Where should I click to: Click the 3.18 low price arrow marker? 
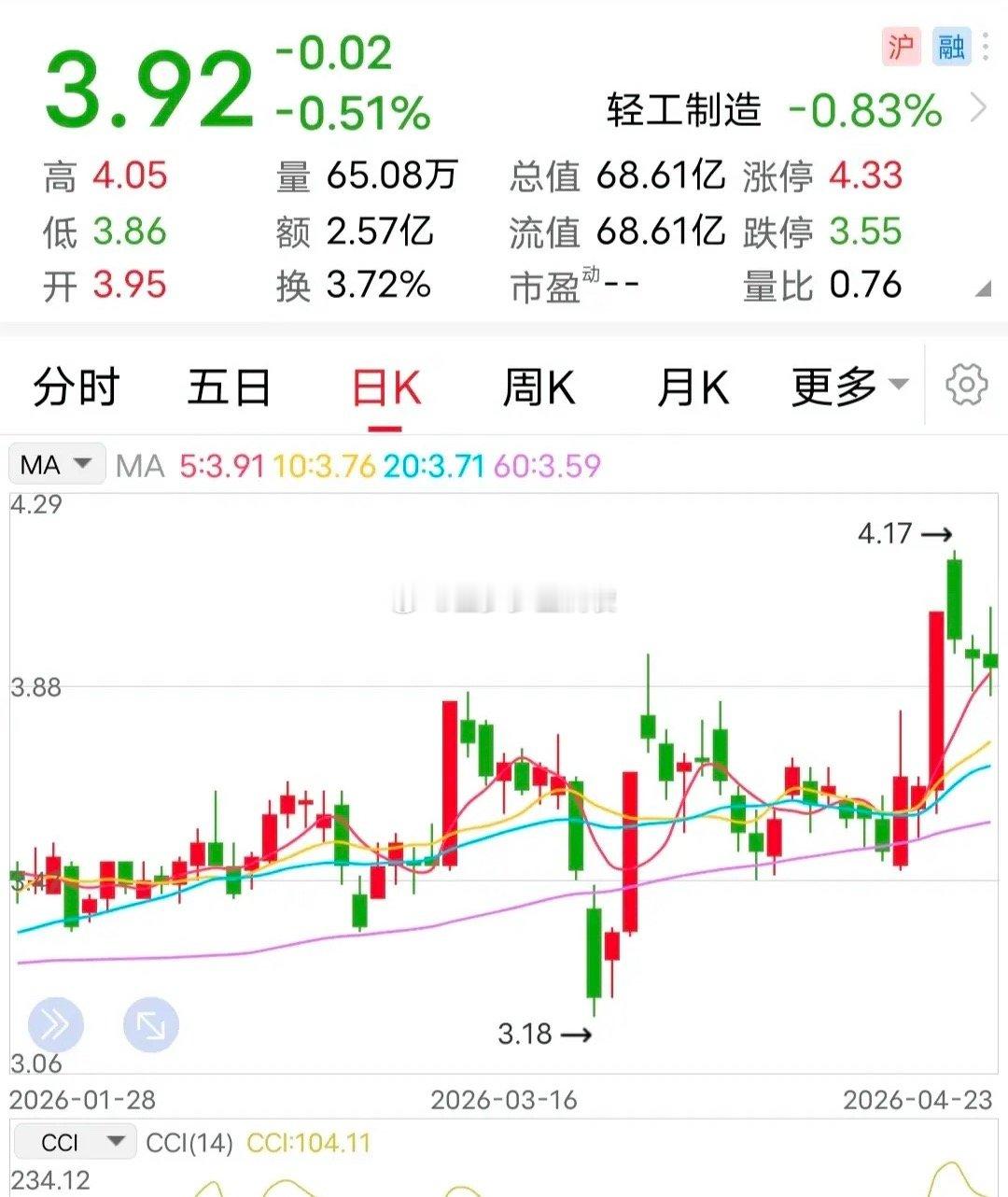(x=544, y=1034)
